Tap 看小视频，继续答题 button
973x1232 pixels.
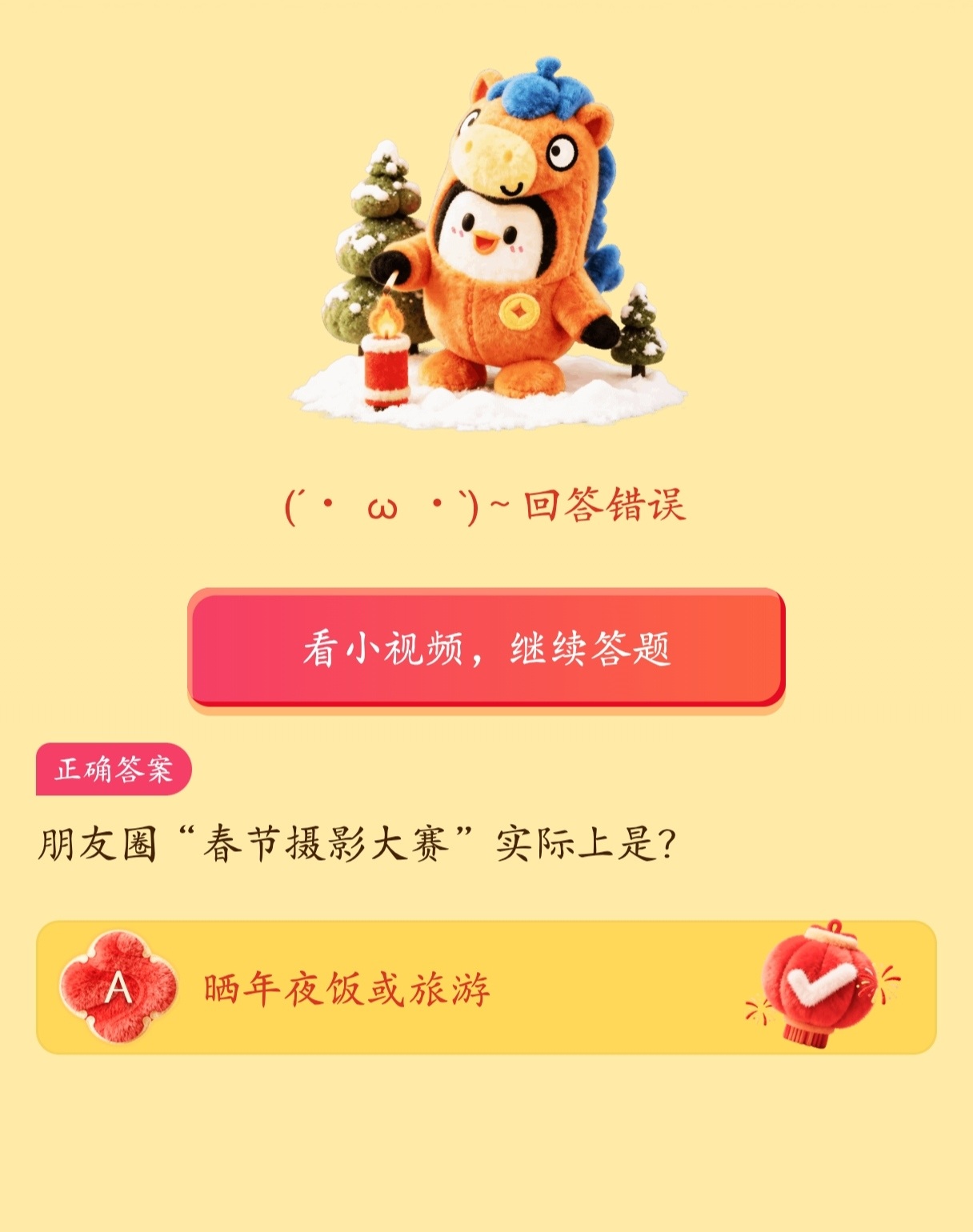[486, 648]
